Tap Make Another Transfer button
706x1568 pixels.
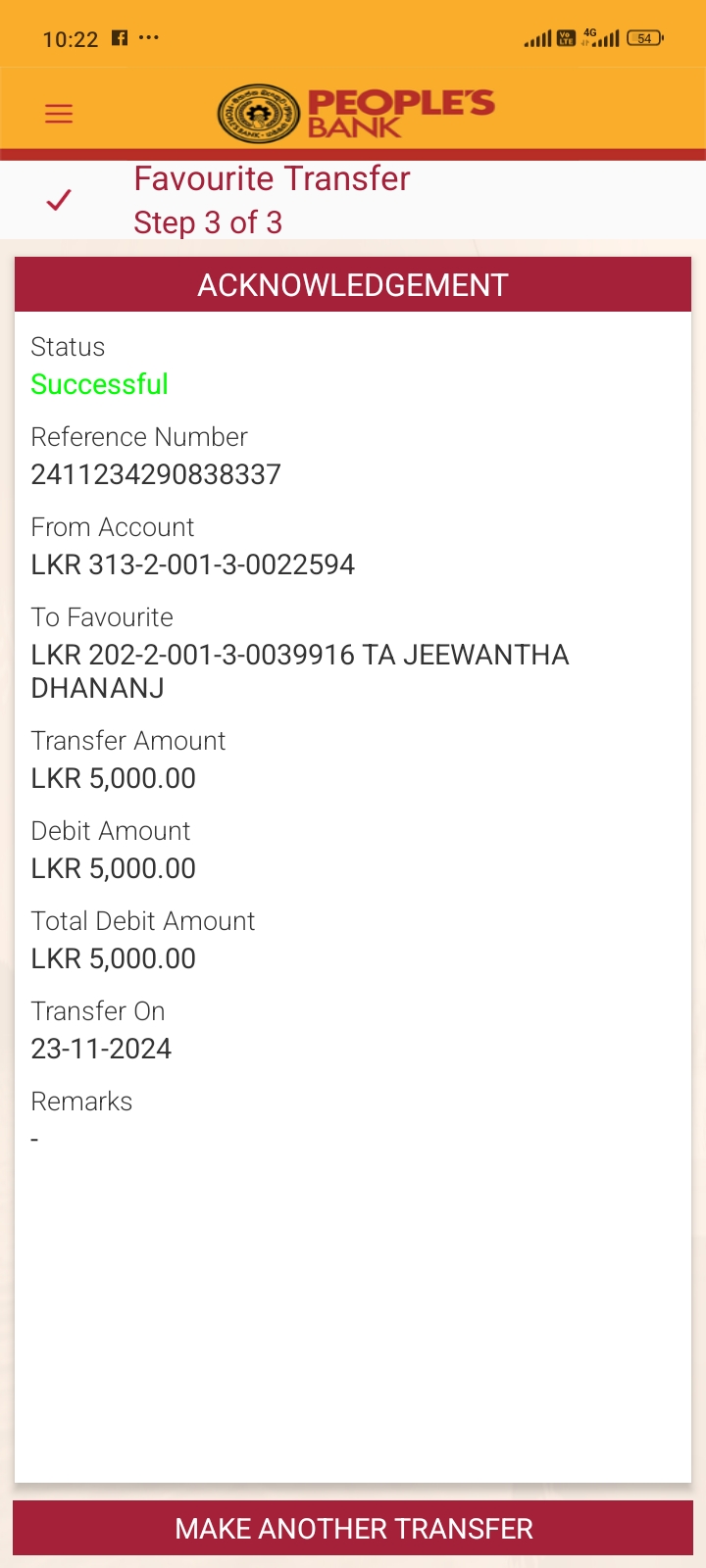coord(353,1528)
